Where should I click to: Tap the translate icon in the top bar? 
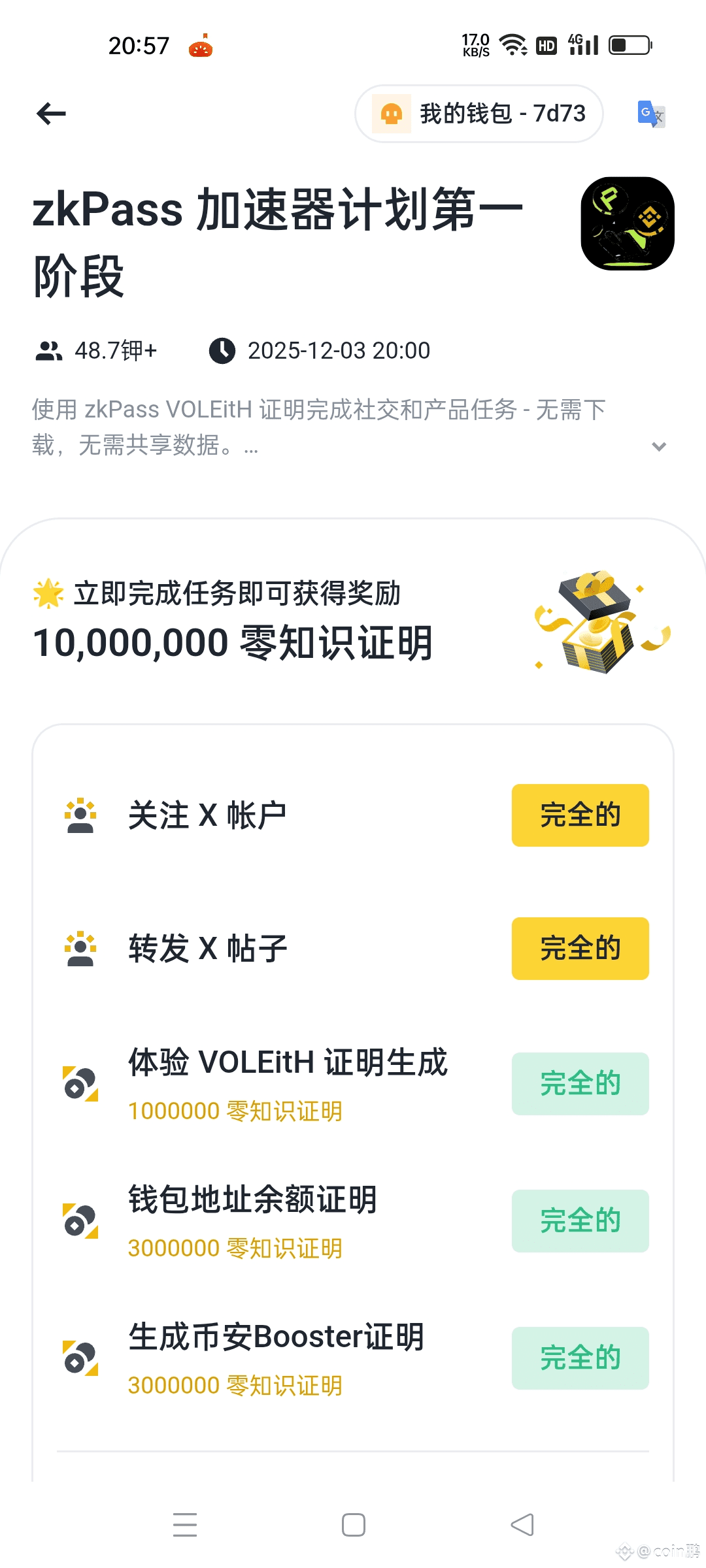point(651,114)
